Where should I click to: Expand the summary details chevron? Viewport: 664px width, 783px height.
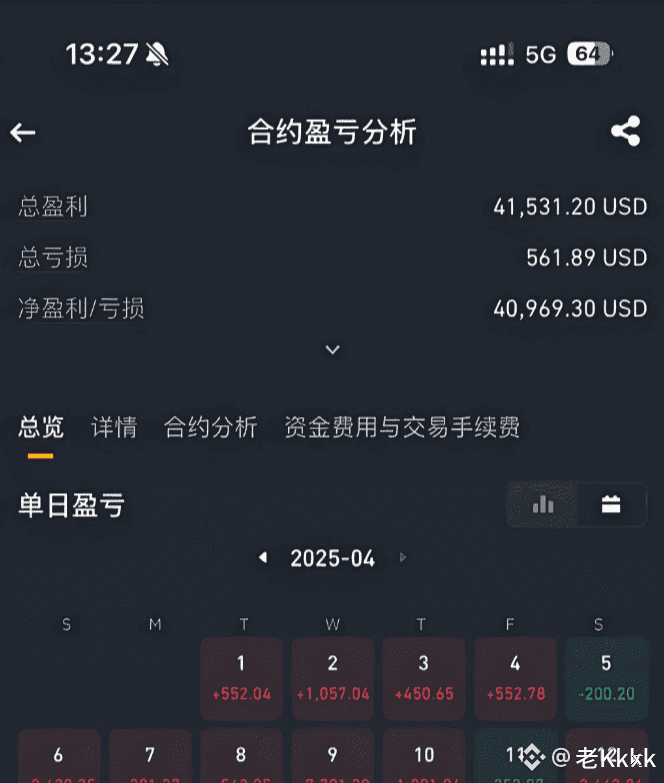[x=333, y=350]
